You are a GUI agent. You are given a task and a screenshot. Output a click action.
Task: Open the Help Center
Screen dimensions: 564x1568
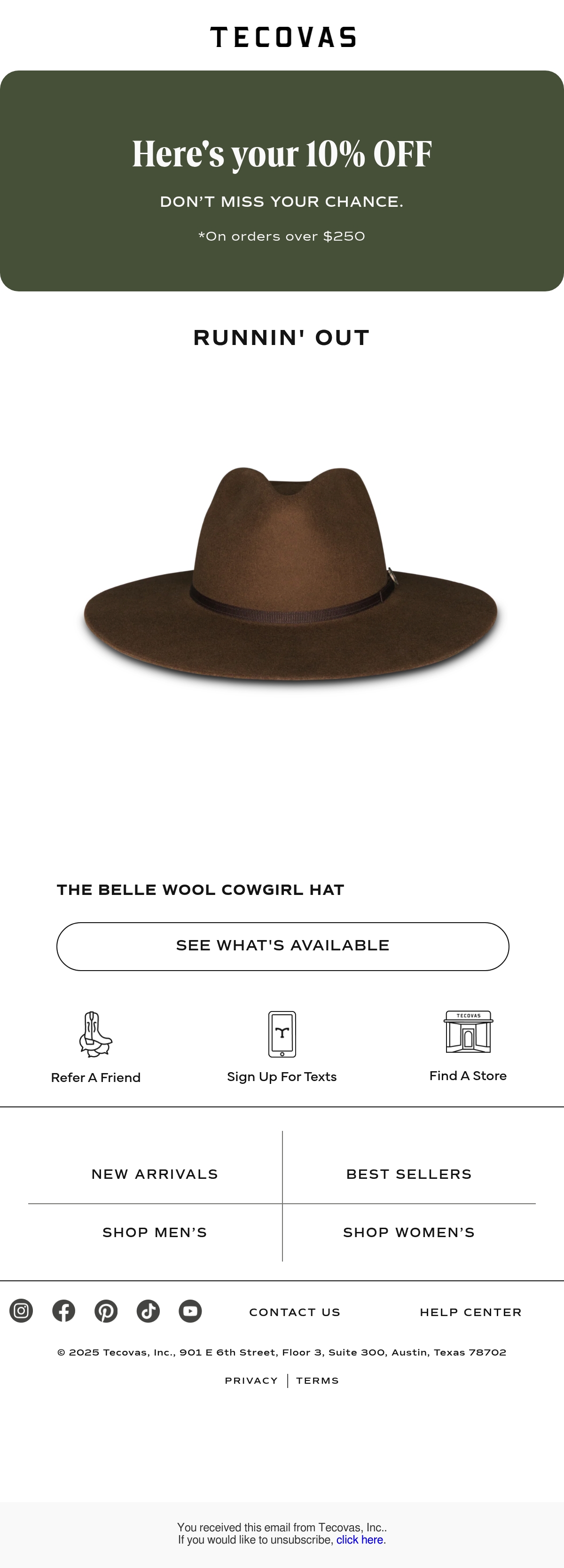pos(471,1312)
